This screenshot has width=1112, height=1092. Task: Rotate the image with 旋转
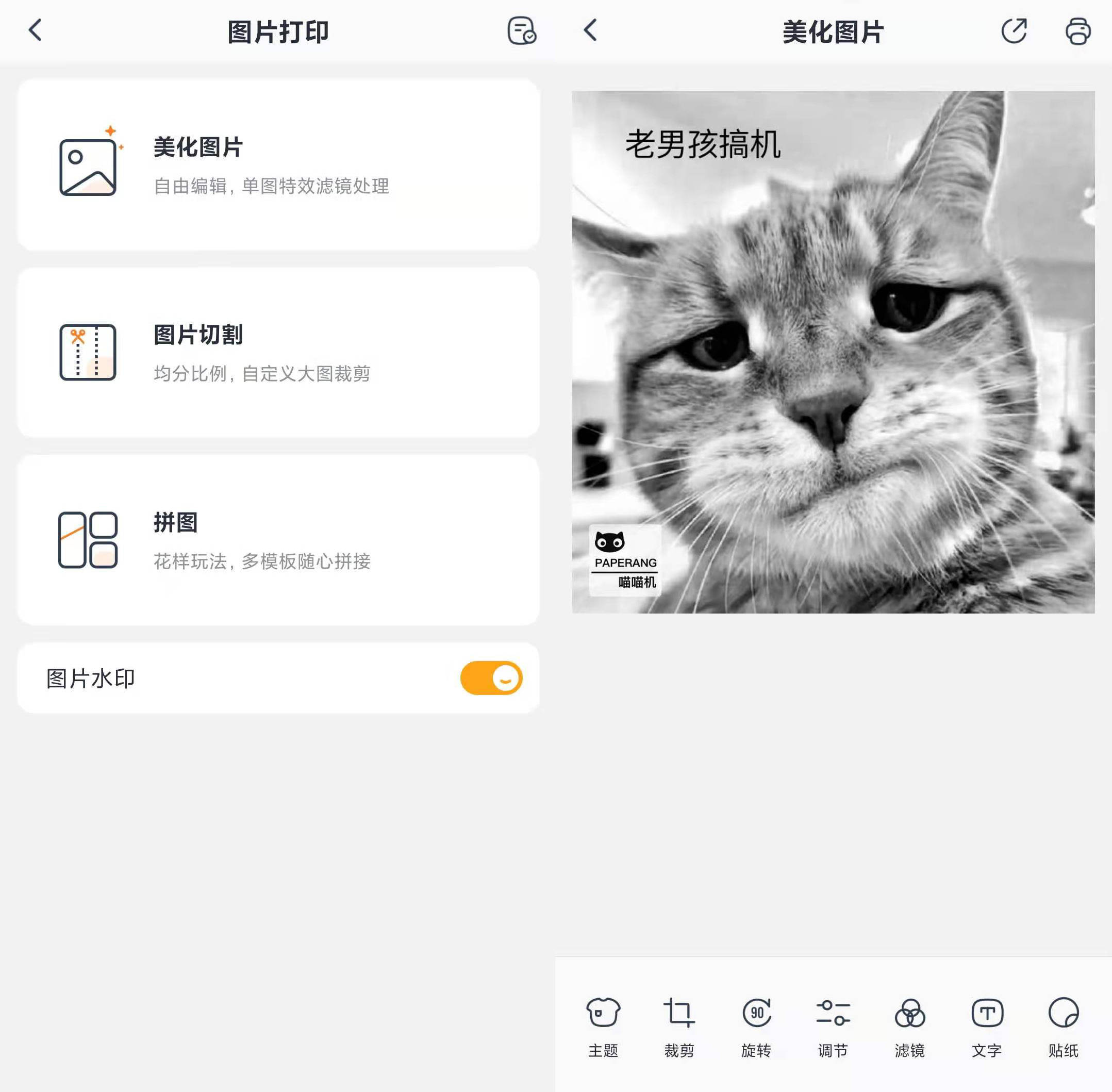[756, 1027]
